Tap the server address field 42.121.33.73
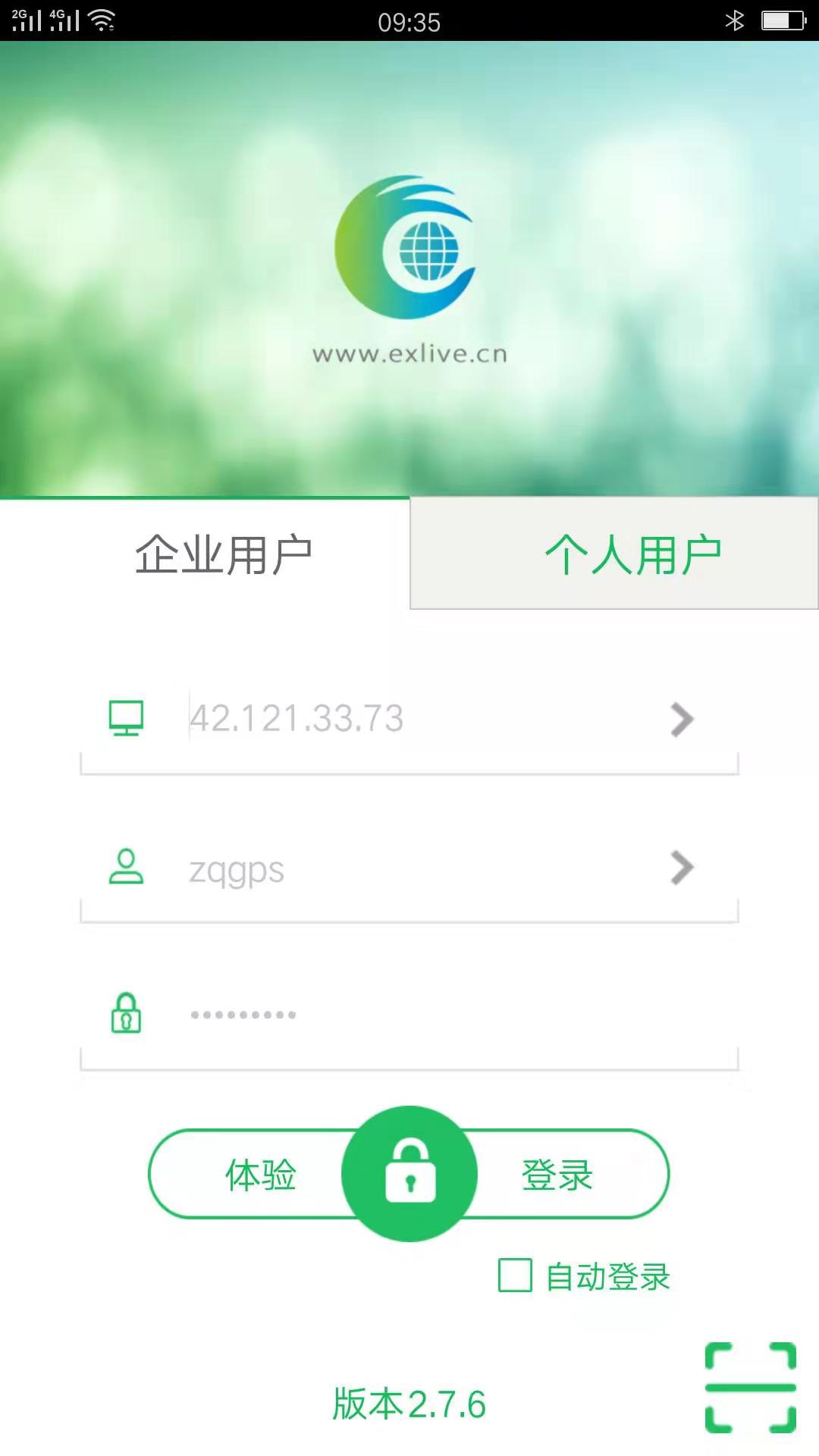Viewport: 819px width, 1456px height. [409, 718]
